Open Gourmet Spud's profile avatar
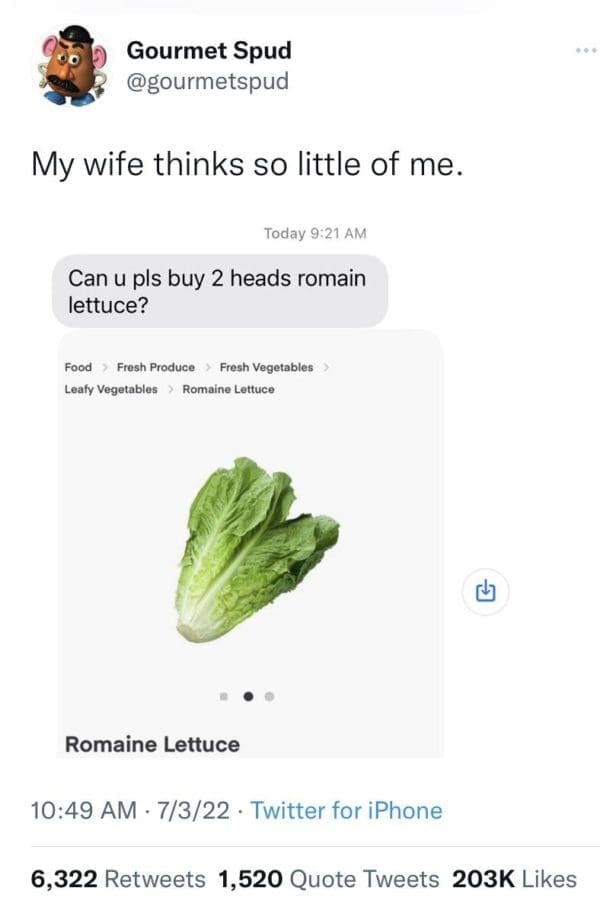 click(x=71, y=66)
